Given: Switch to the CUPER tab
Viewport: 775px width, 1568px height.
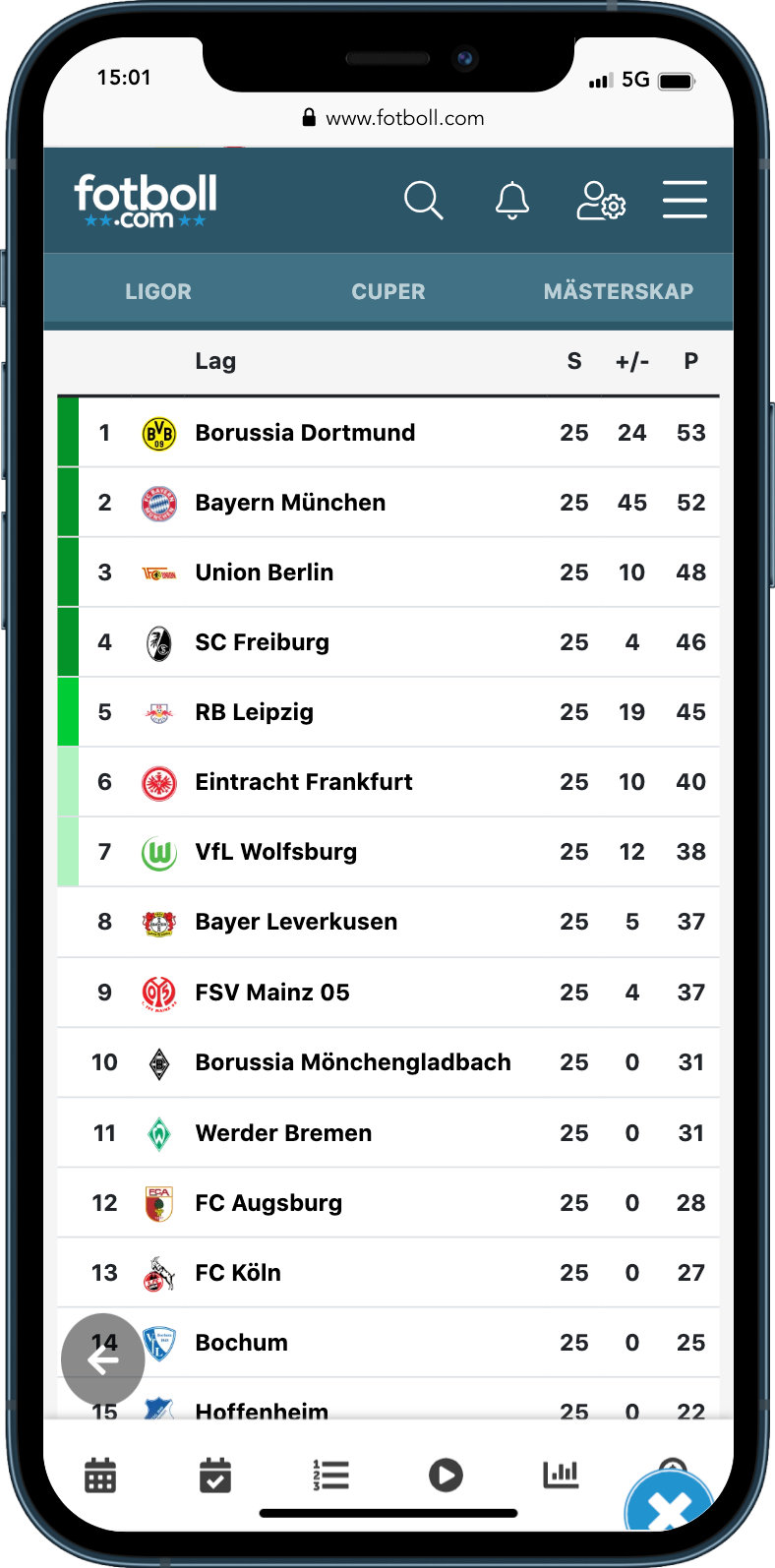Looking at the screenshot, I should tap(388, 291).
